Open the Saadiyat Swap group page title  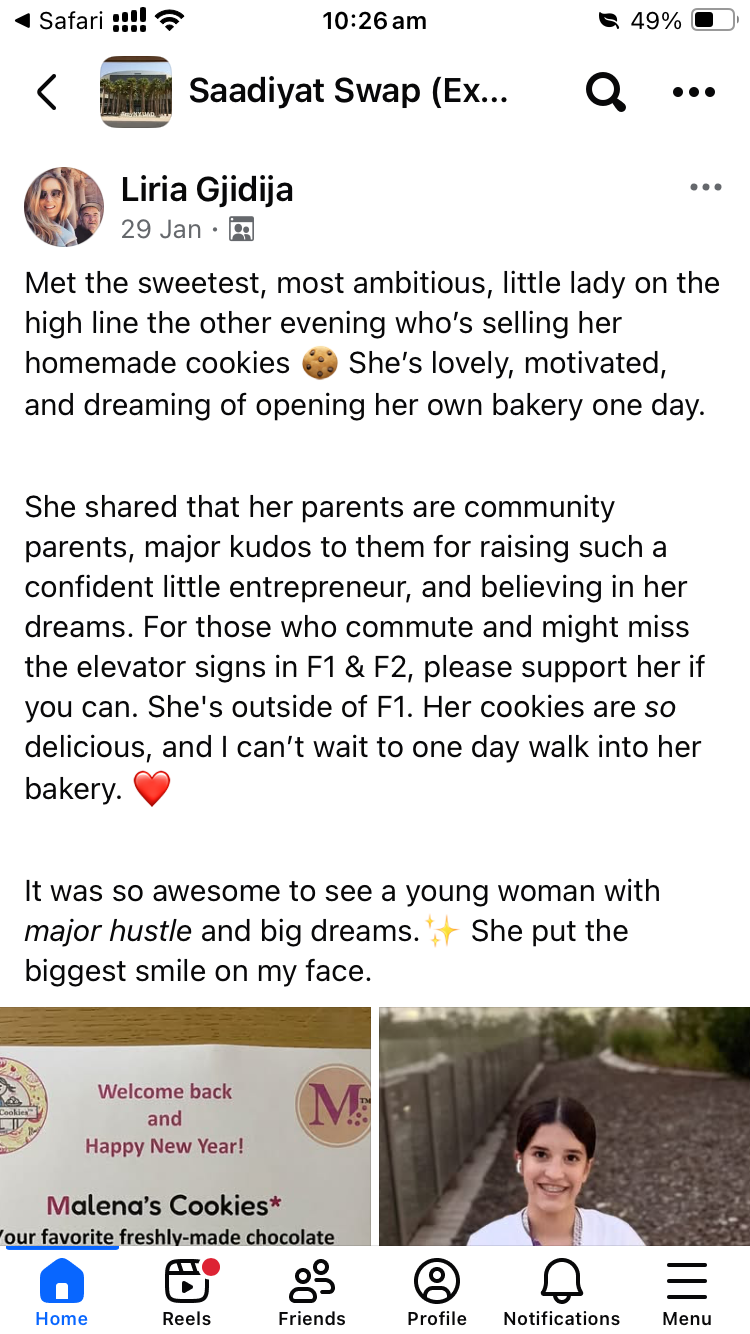[348, 92]
